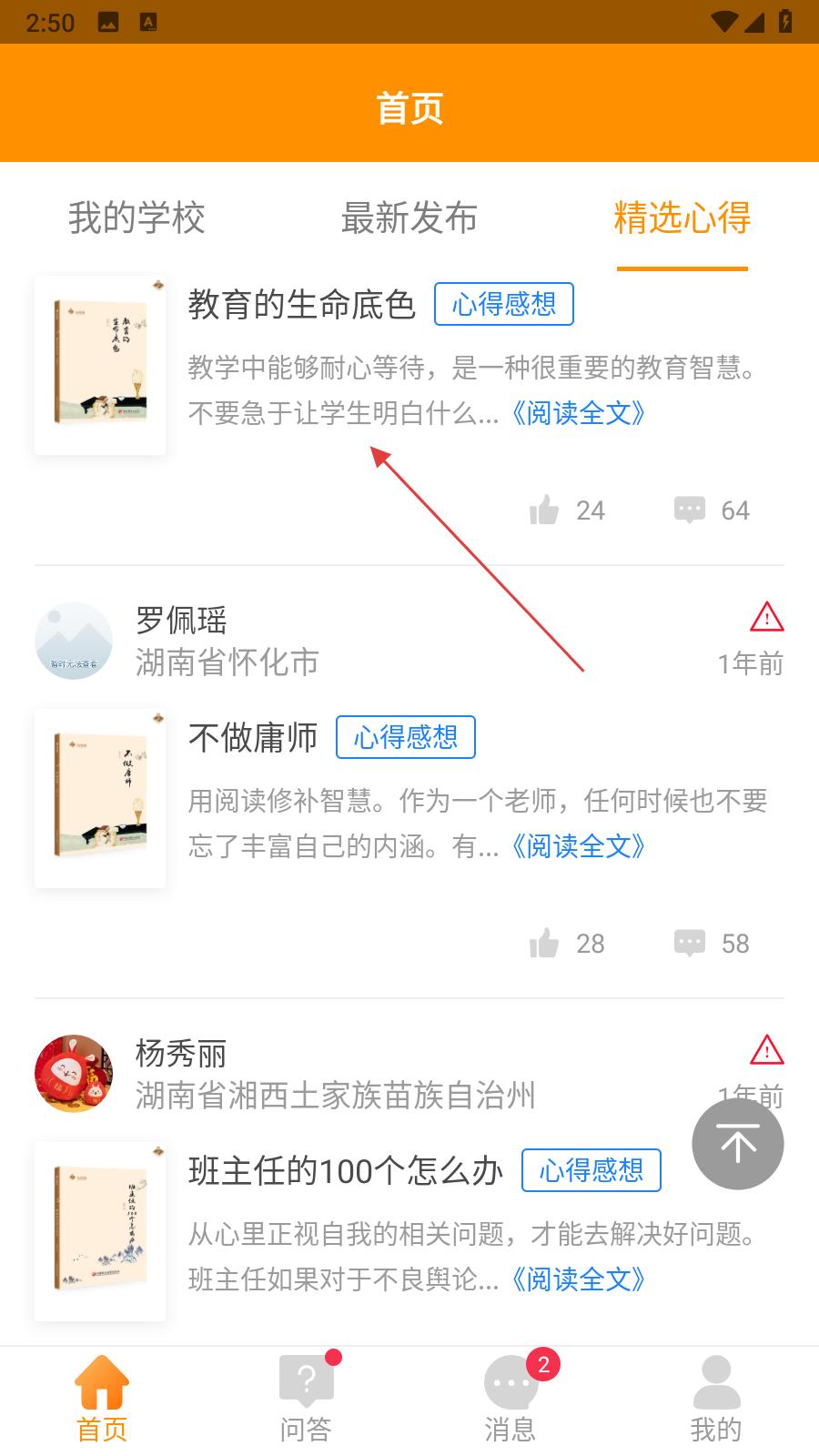Switch to the 我的学校 tab

point(136,218)
